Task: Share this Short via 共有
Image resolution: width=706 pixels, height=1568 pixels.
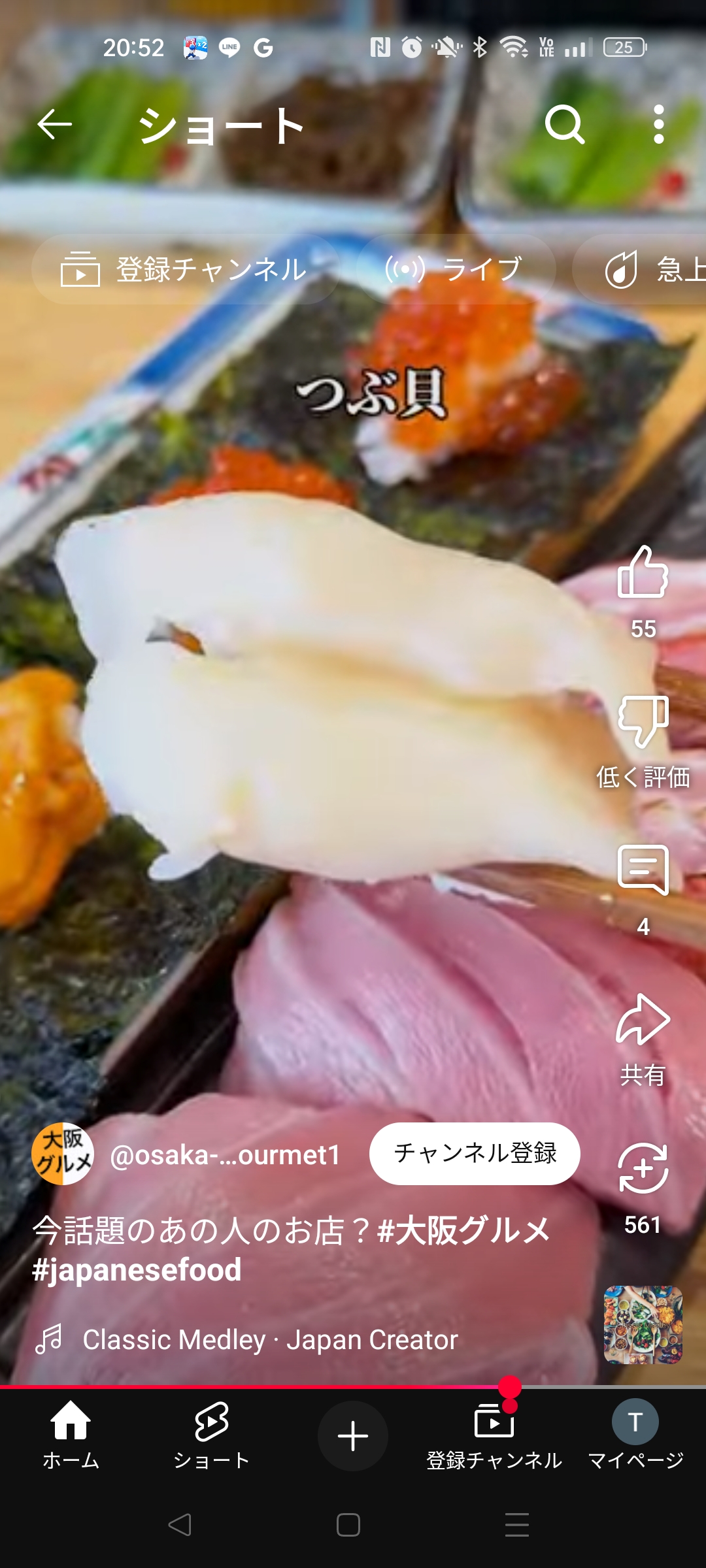Action: (x=643, y=1019)
